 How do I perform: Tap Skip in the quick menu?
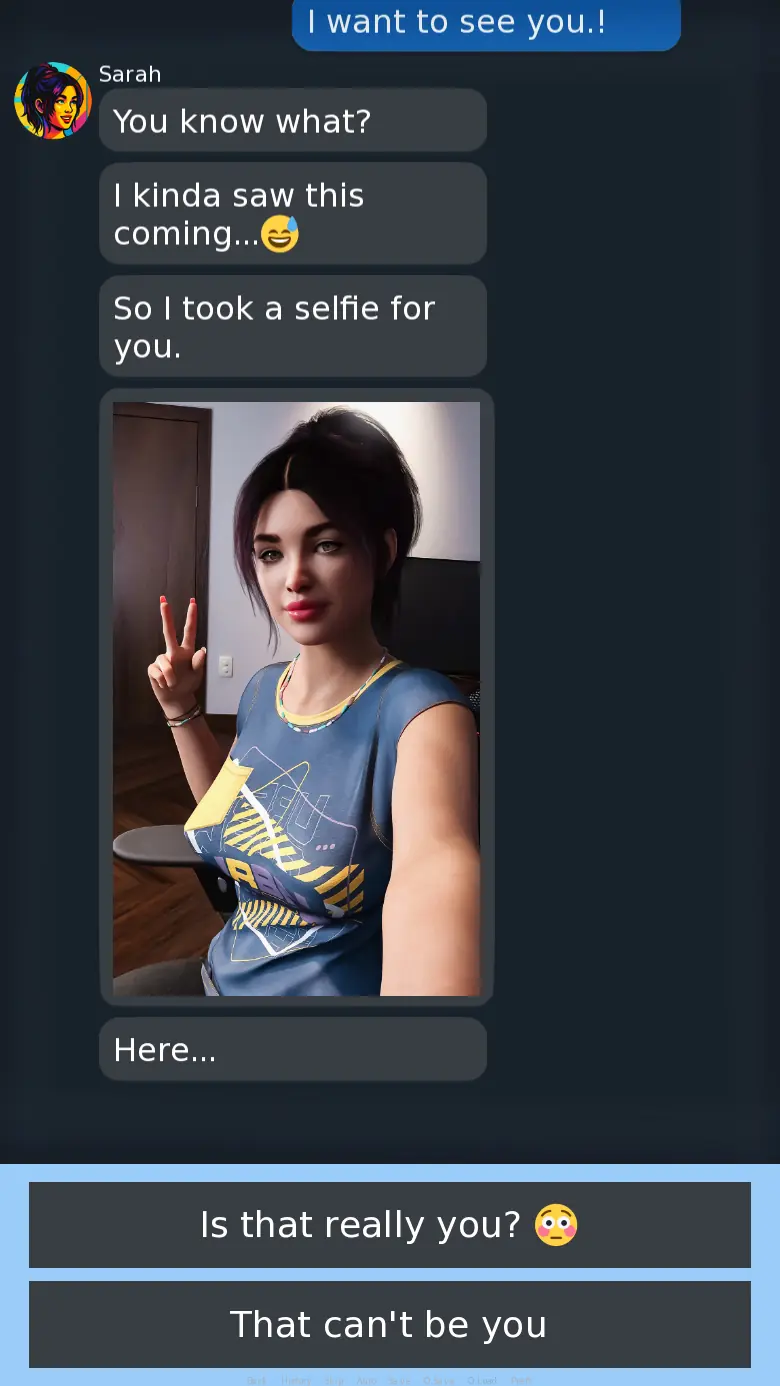[334, 1381]
